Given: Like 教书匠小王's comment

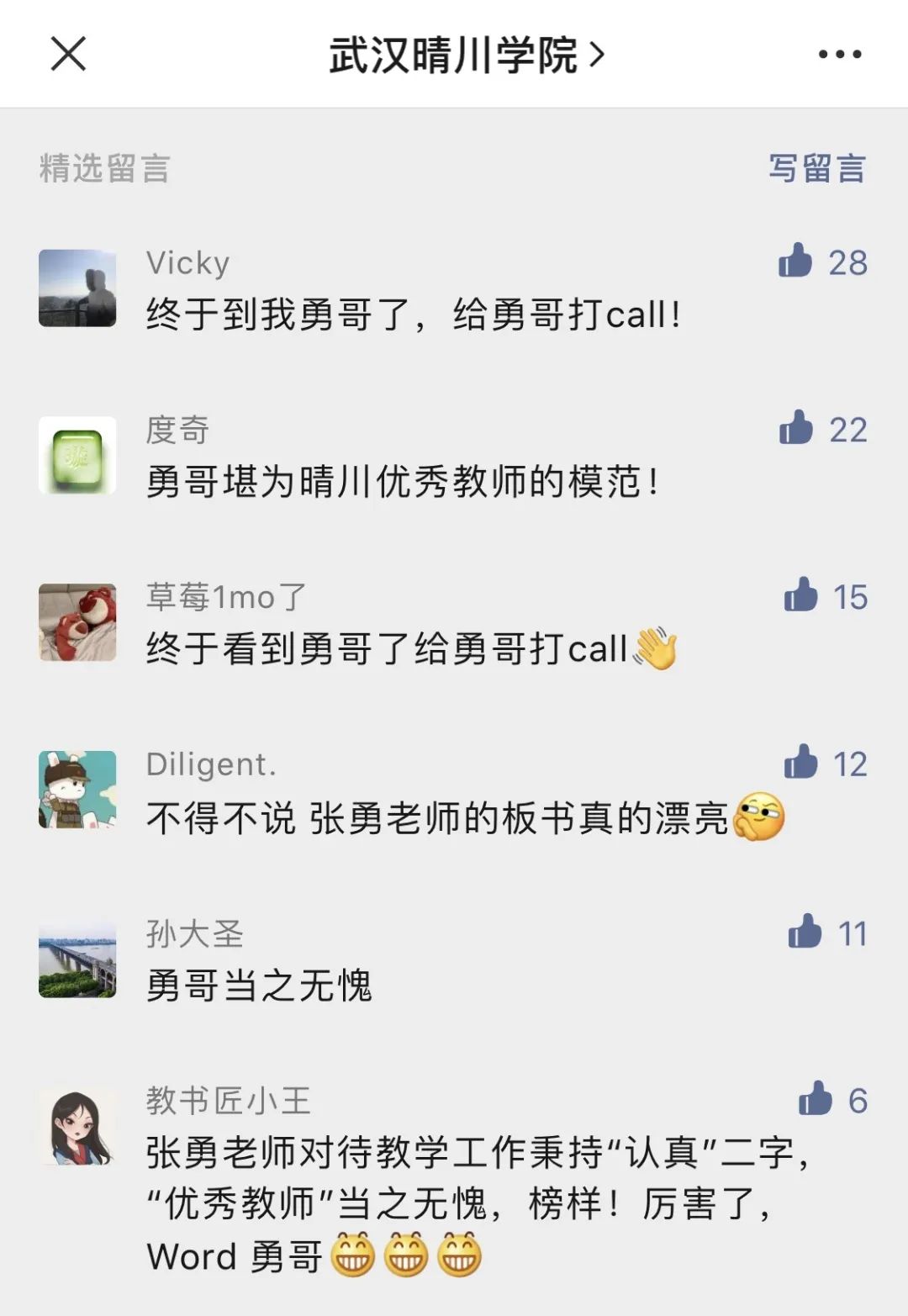Looking at the screenshot, I should coord(815,1099).
